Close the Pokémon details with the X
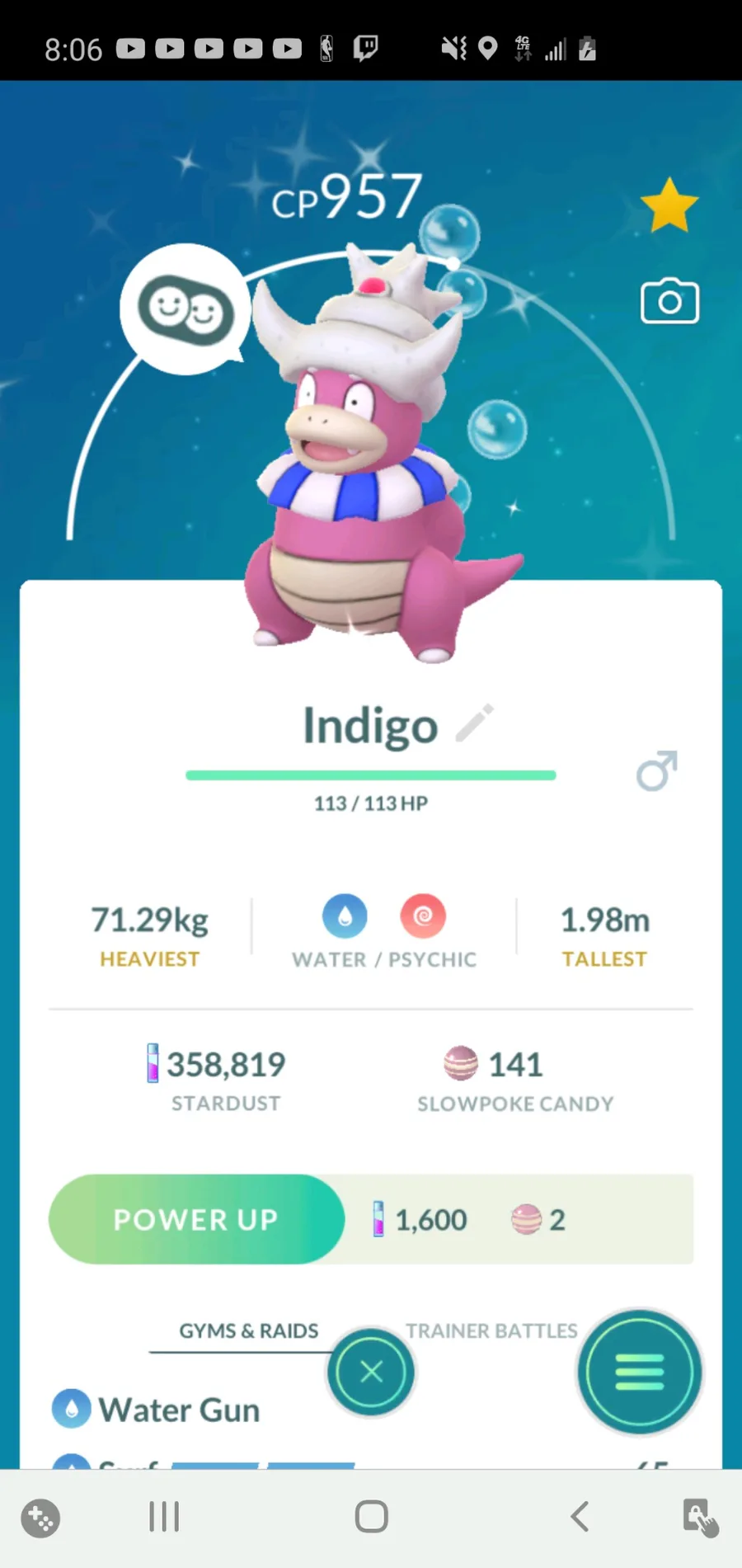This screenshot has height=1568, width=742. click(x=371, y=1372)
